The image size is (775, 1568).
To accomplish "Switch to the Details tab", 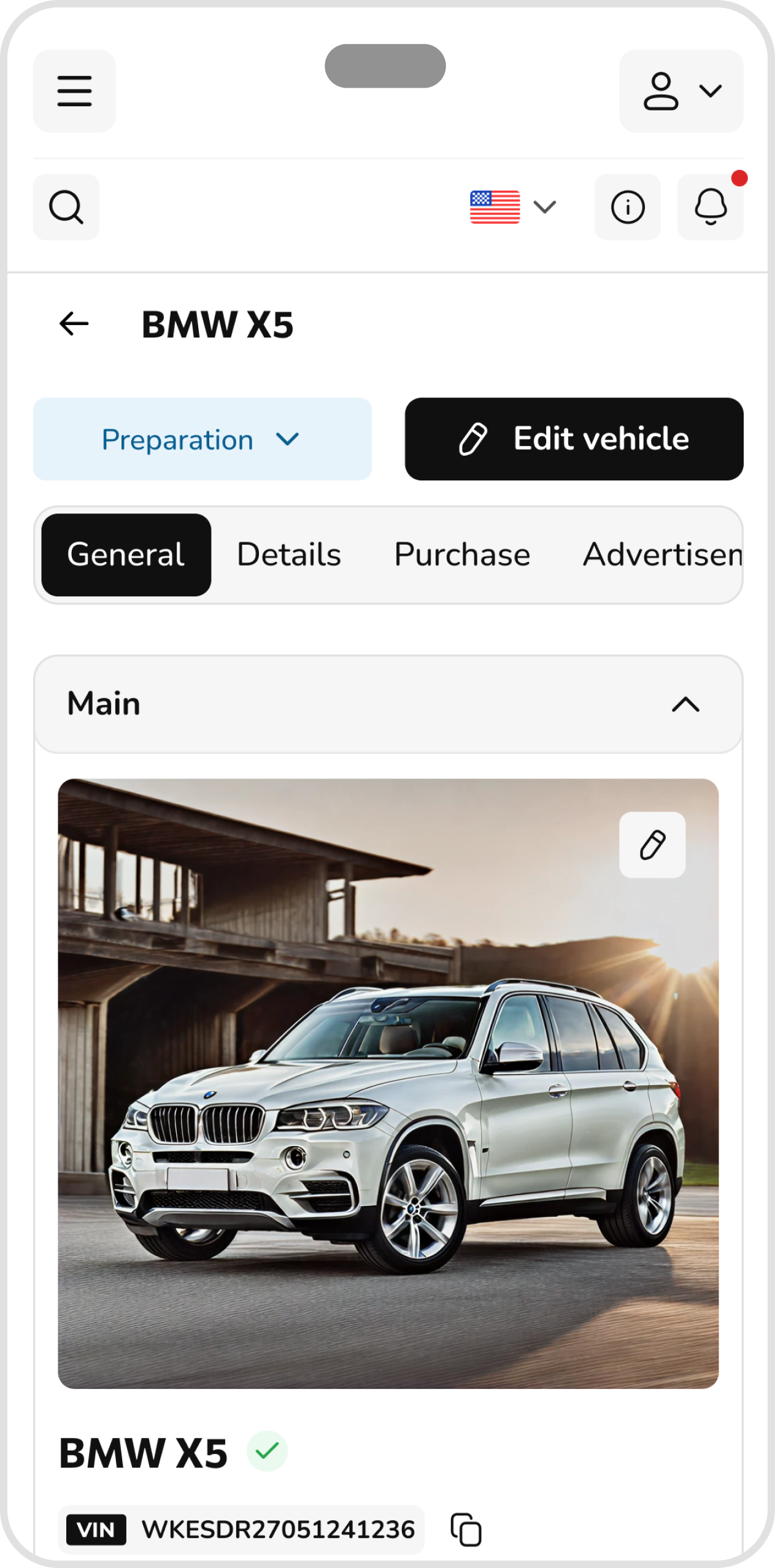I will point(288,555).
